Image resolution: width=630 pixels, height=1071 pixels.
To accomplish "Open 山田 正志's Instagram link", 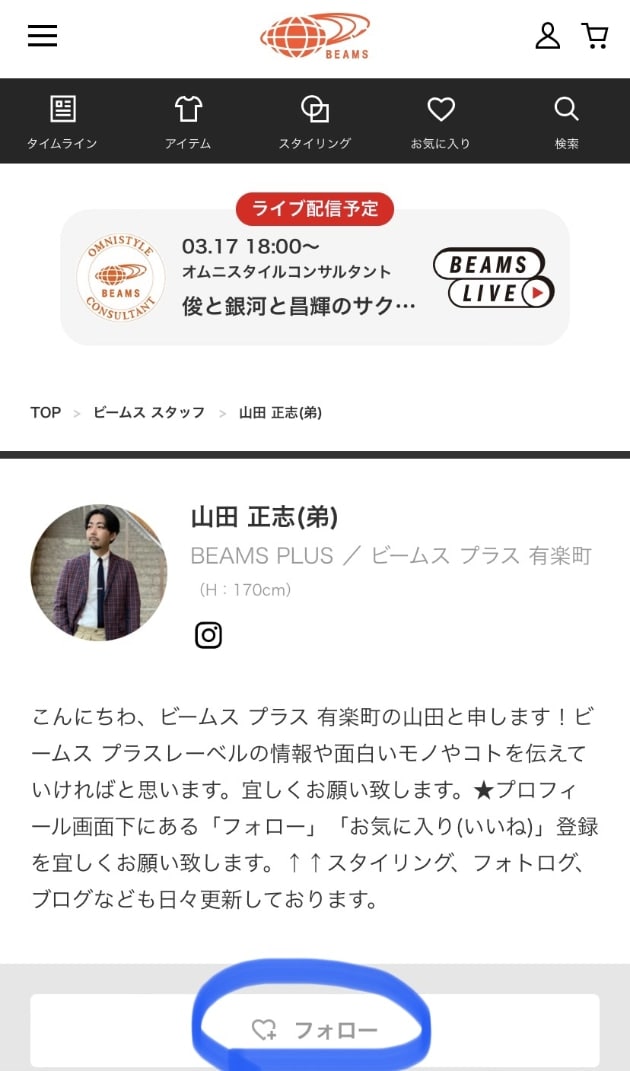I will 208,635.
